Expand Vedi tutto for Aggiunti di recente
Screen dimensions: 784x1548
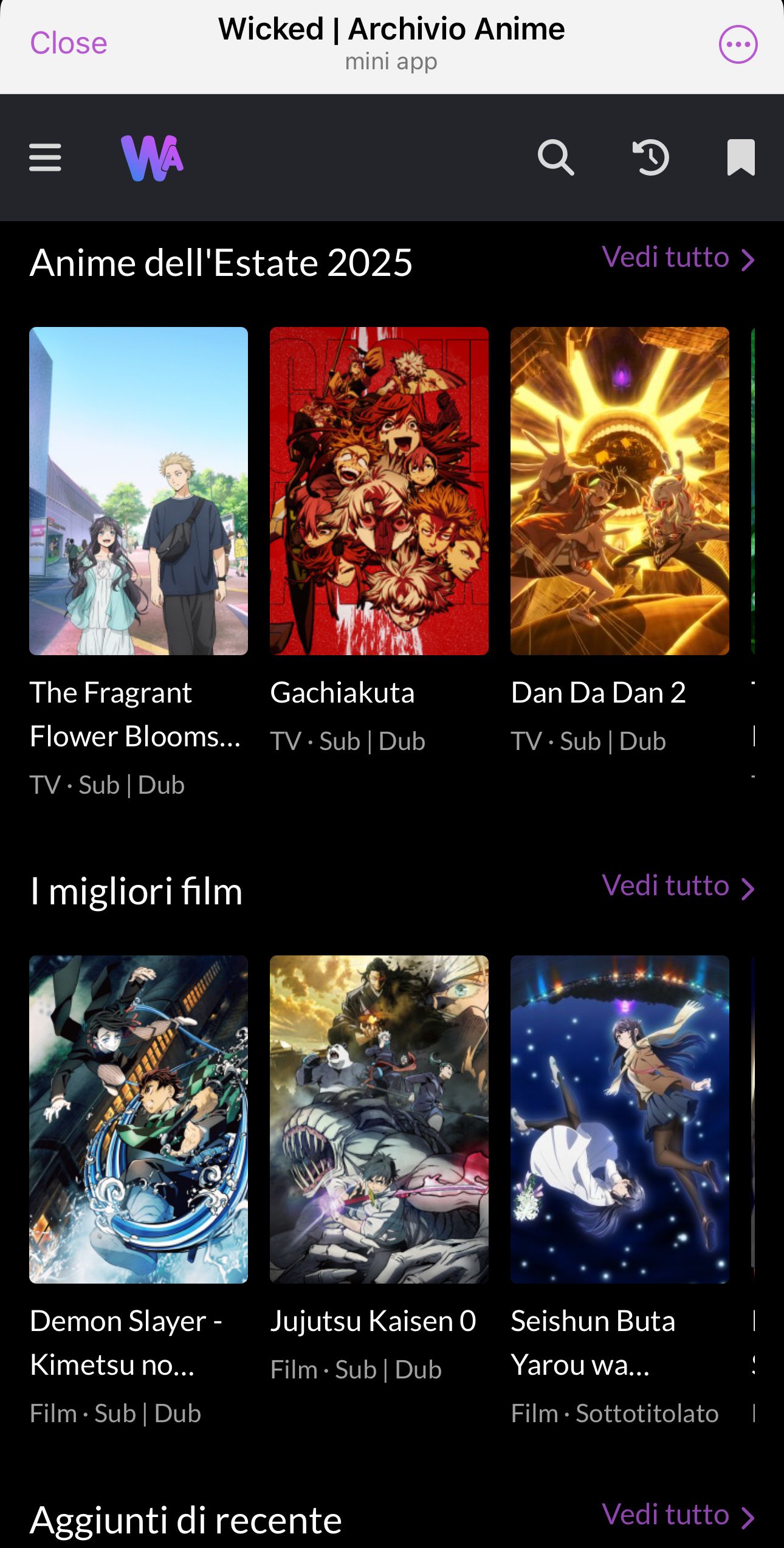[x=678, y=1514]
